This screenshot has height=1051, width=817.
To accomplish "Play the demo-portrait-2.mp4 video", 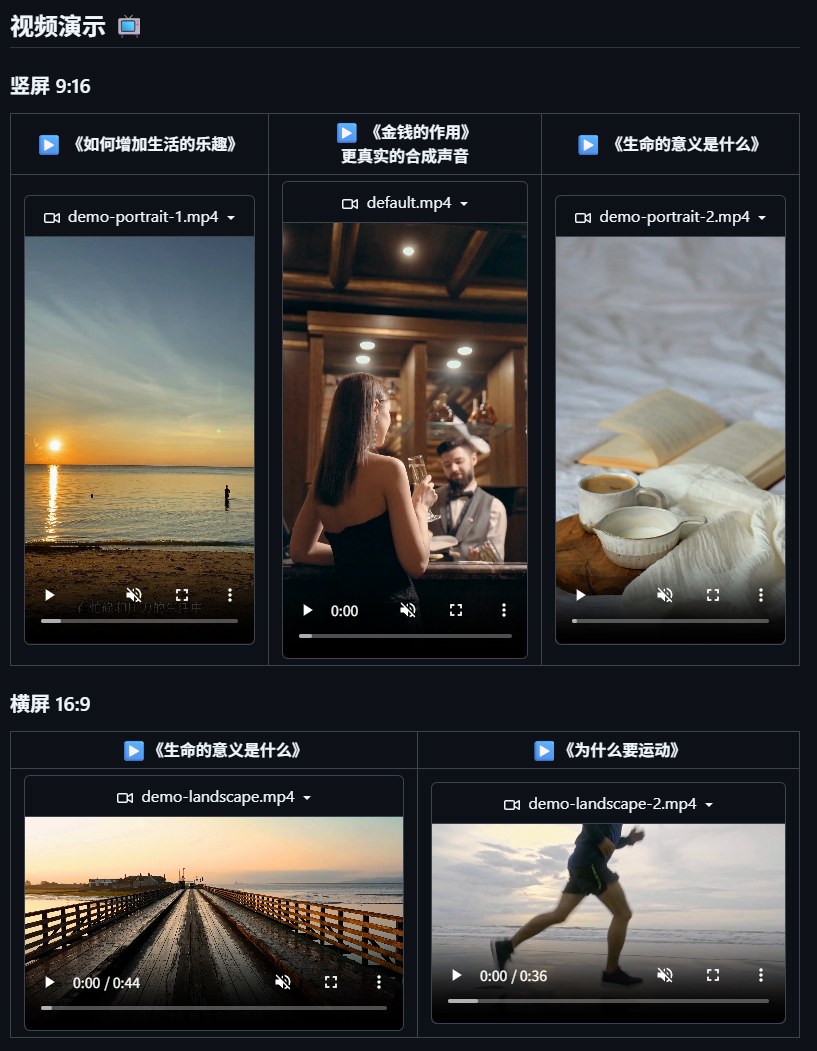I will pyautogui.click(x=580, y=595).
